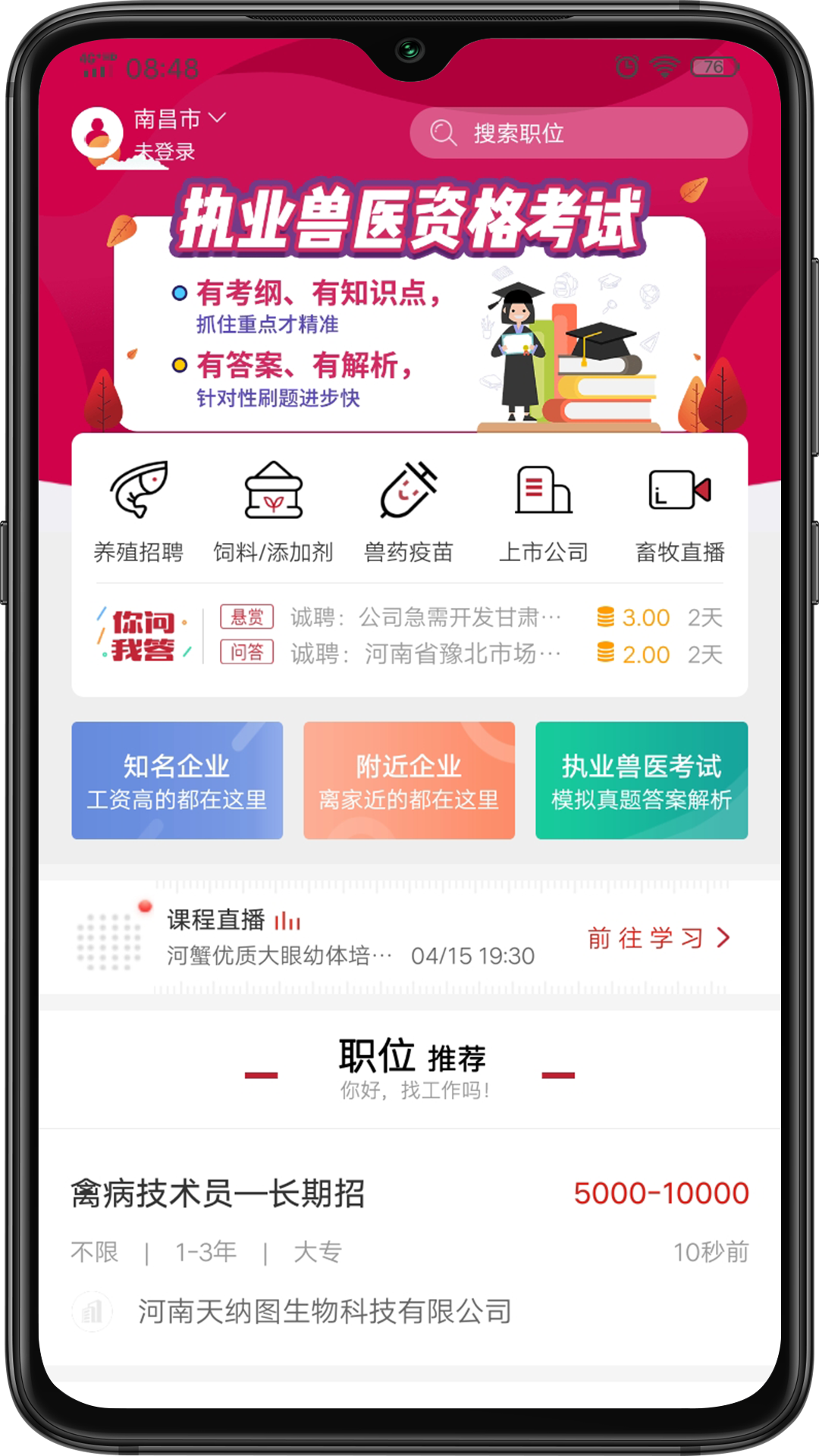819x1456 pixels.
Task: Open the 南昌市 city dropdown
Action: pos(179,119)
